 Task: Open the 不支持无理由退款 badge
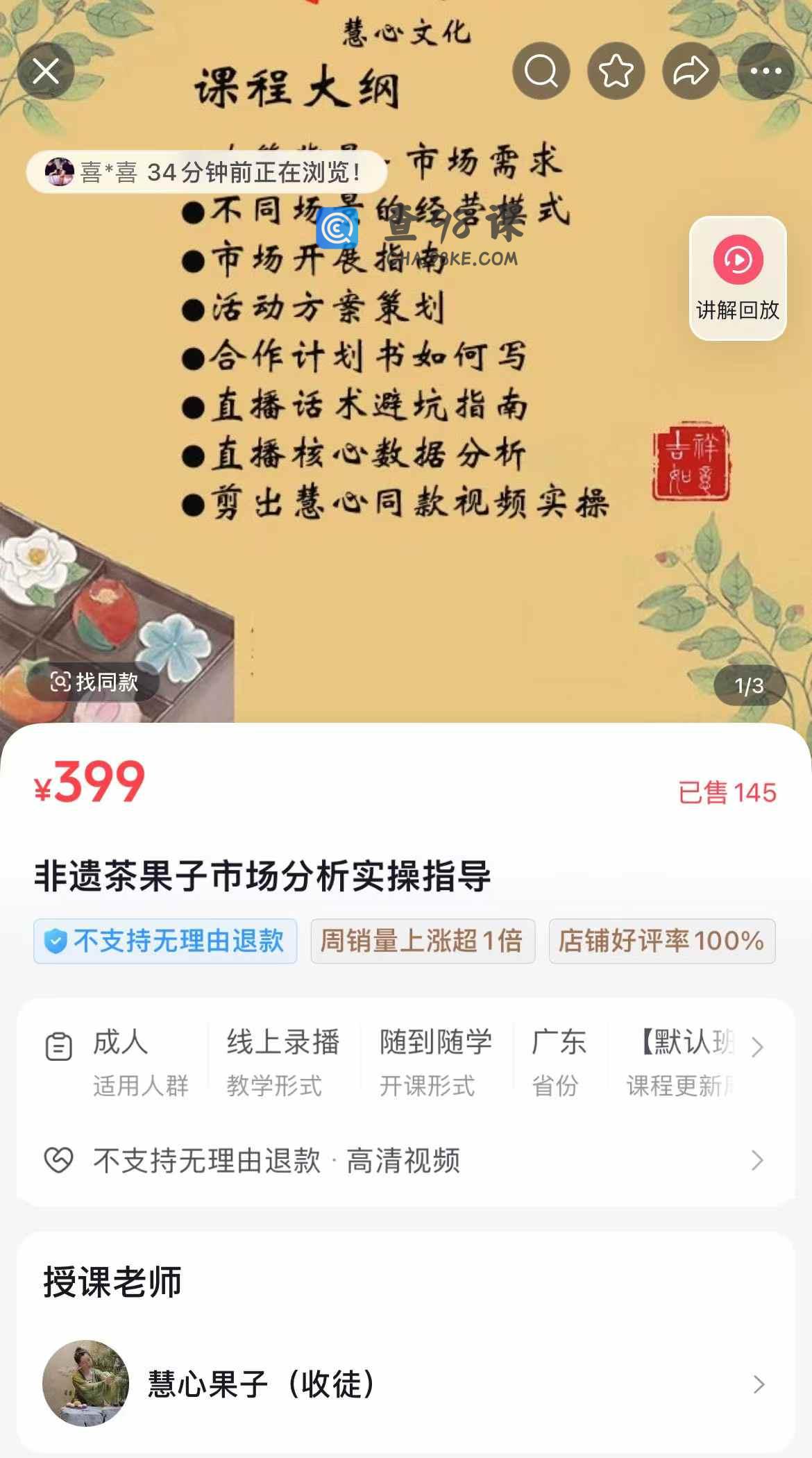pos(165,941)
